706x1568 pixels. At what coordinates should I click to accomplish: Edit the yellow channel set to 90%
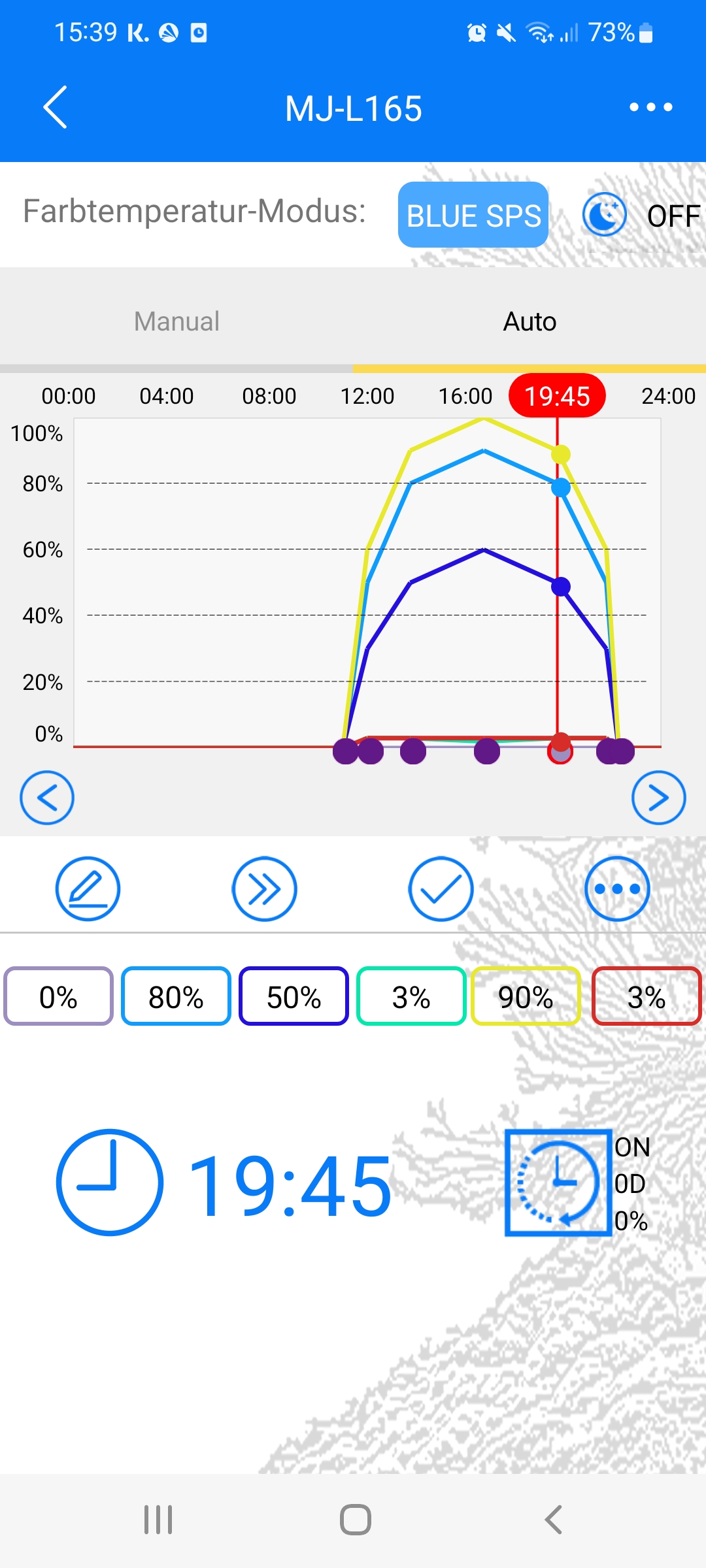click(526, 996)
